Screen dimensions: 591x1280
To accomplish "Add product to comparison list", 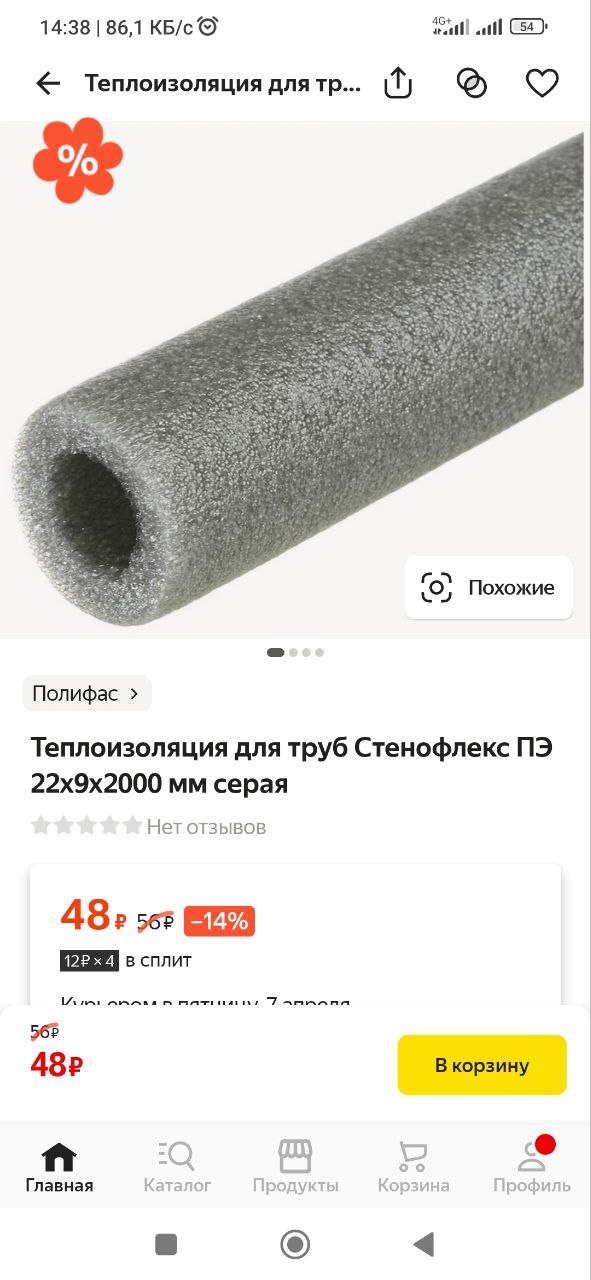I will click(471, 84).
